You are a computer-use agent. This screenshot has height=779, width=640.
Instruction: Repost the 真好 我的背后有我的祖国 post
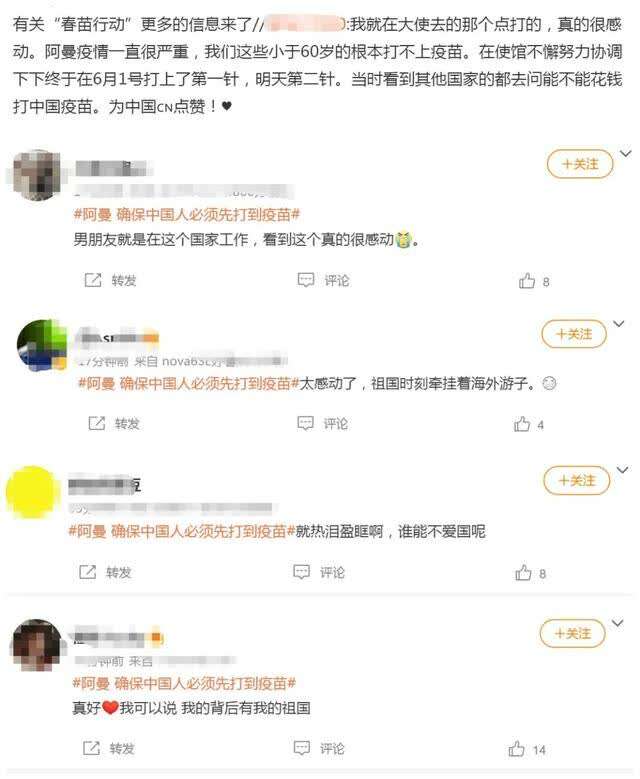click(x=110, y=748)
